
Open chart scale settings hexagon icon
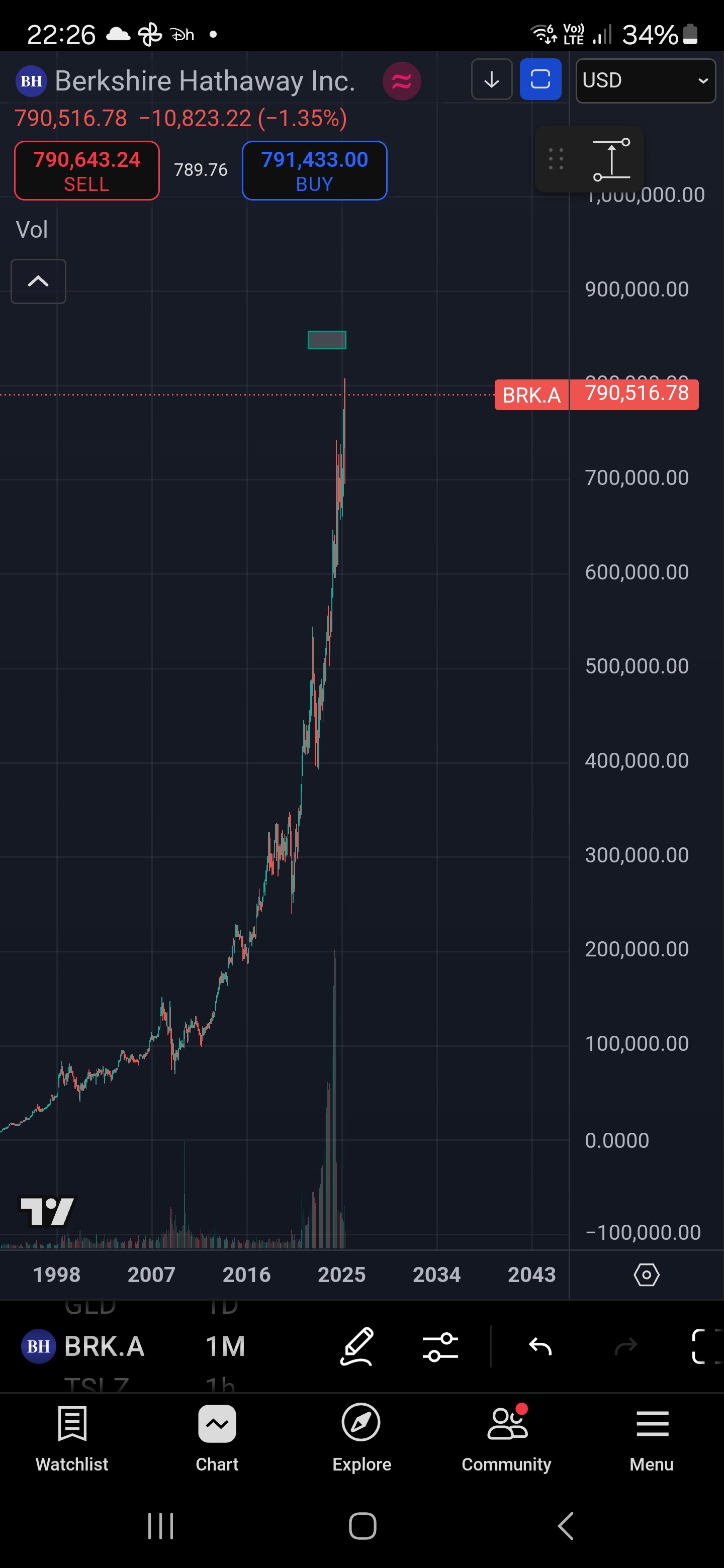(646, 1274)
